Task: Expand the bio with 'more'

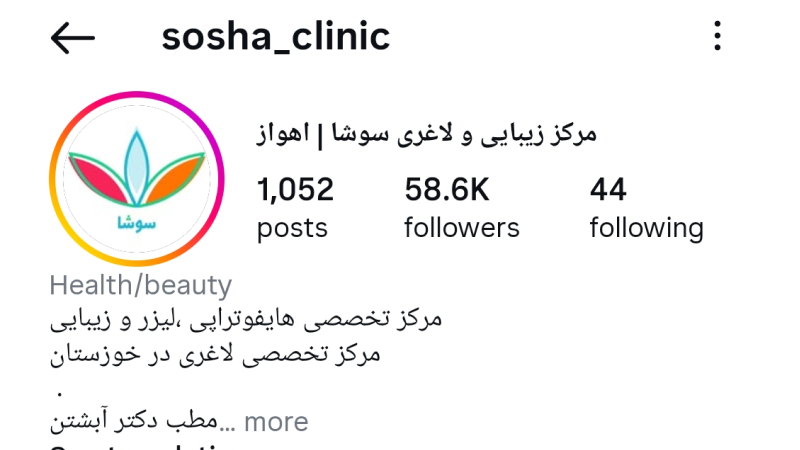Action: [x=276, y=421]
